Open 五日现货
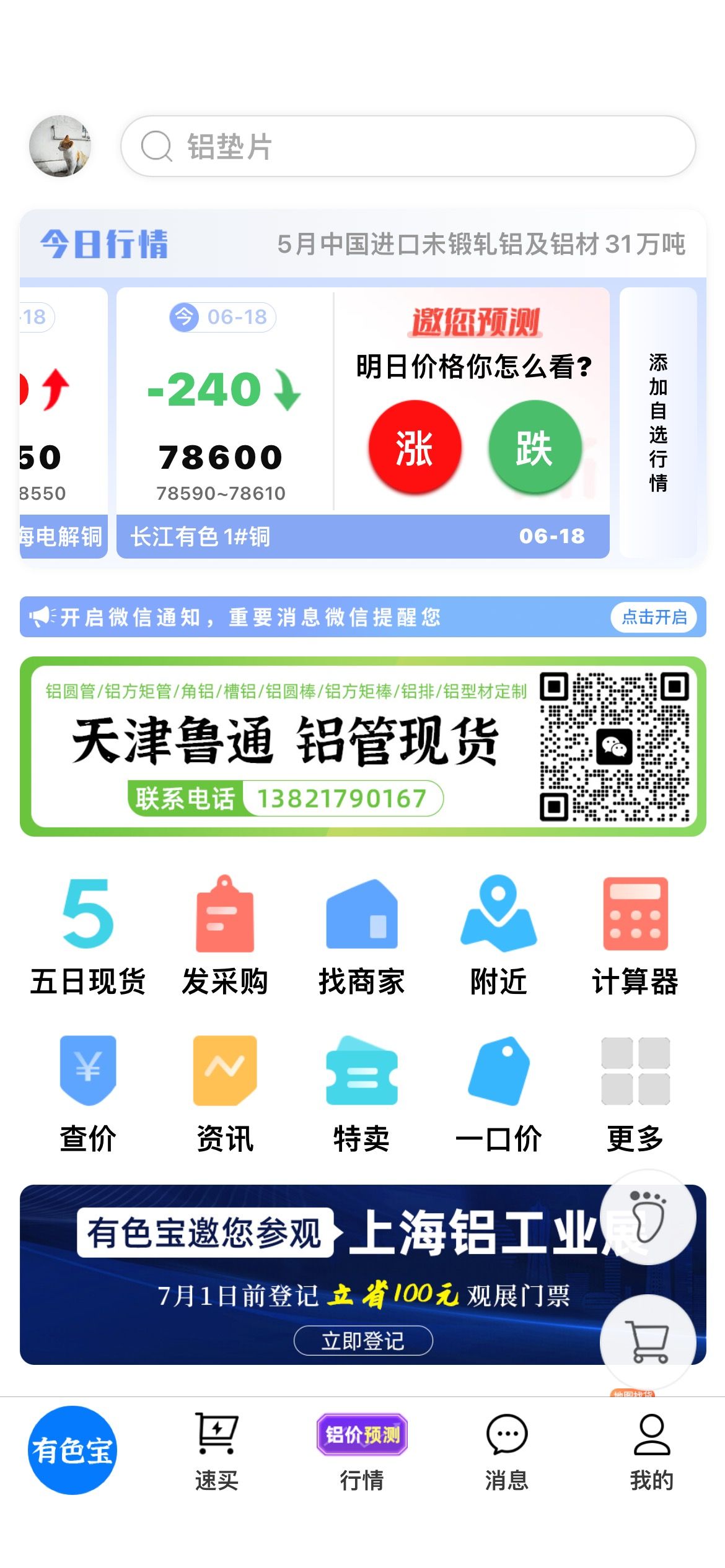The width and height of the screenshot is (725, 1568). (x=88, y=936)
